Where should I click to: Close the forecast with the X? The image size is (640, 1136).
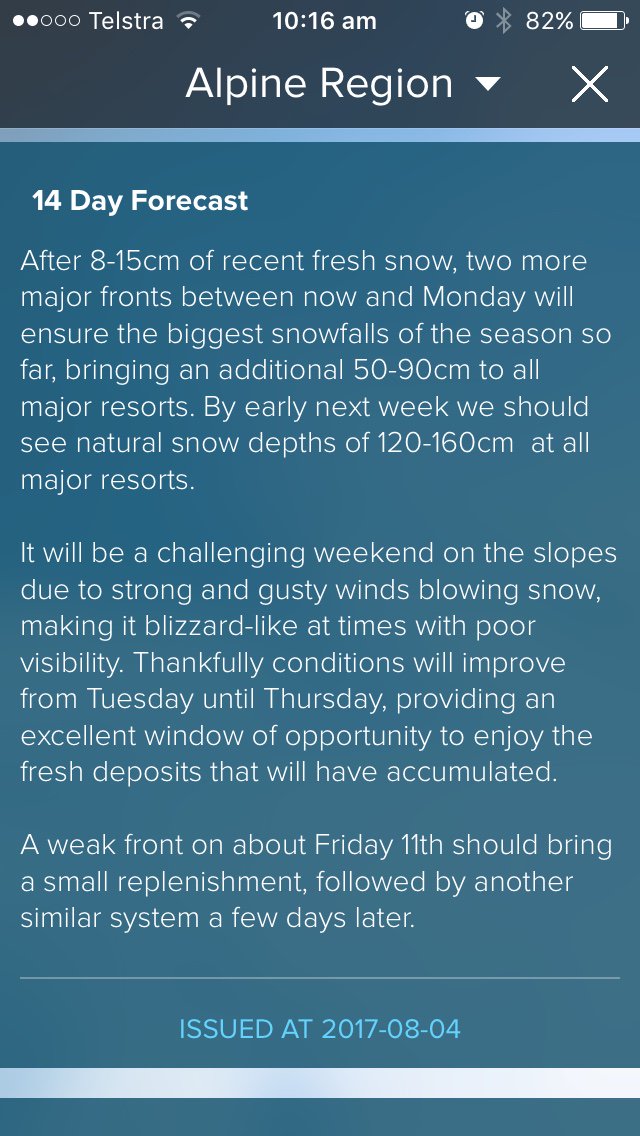coord(589,84)
